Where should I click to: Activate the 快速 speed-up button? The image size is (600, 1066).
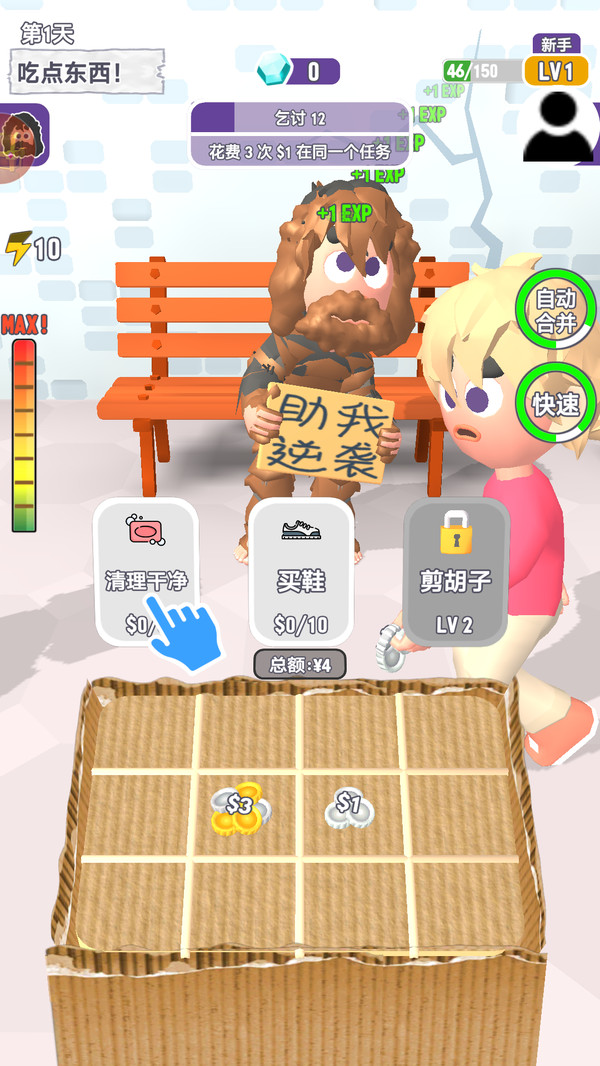point(556,403)
